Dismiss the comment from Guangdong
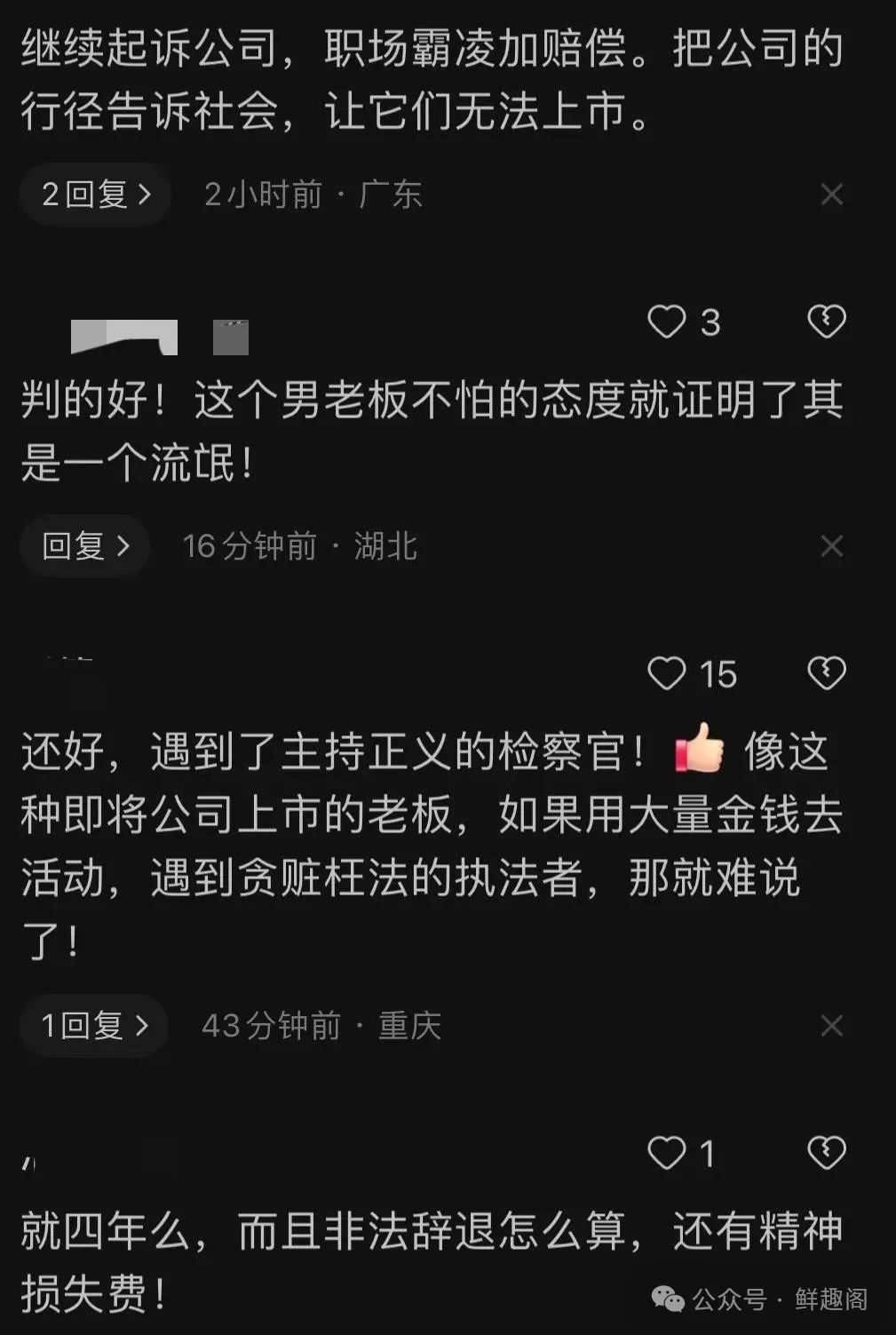The image size is (896, 1335). (x=831, y=194)
